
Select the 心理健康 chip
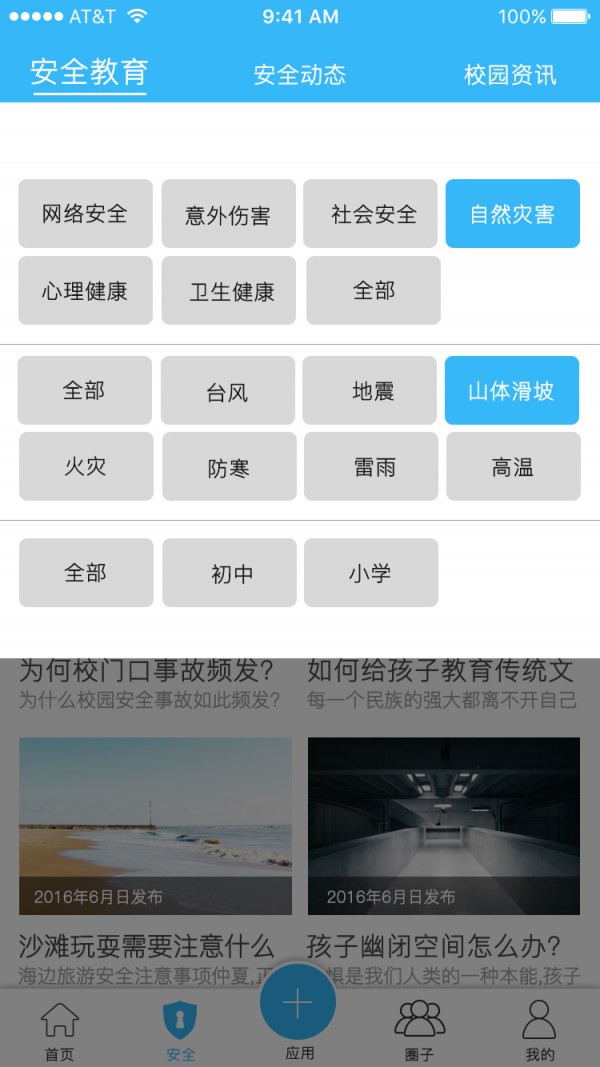click(x=85, y=291)
